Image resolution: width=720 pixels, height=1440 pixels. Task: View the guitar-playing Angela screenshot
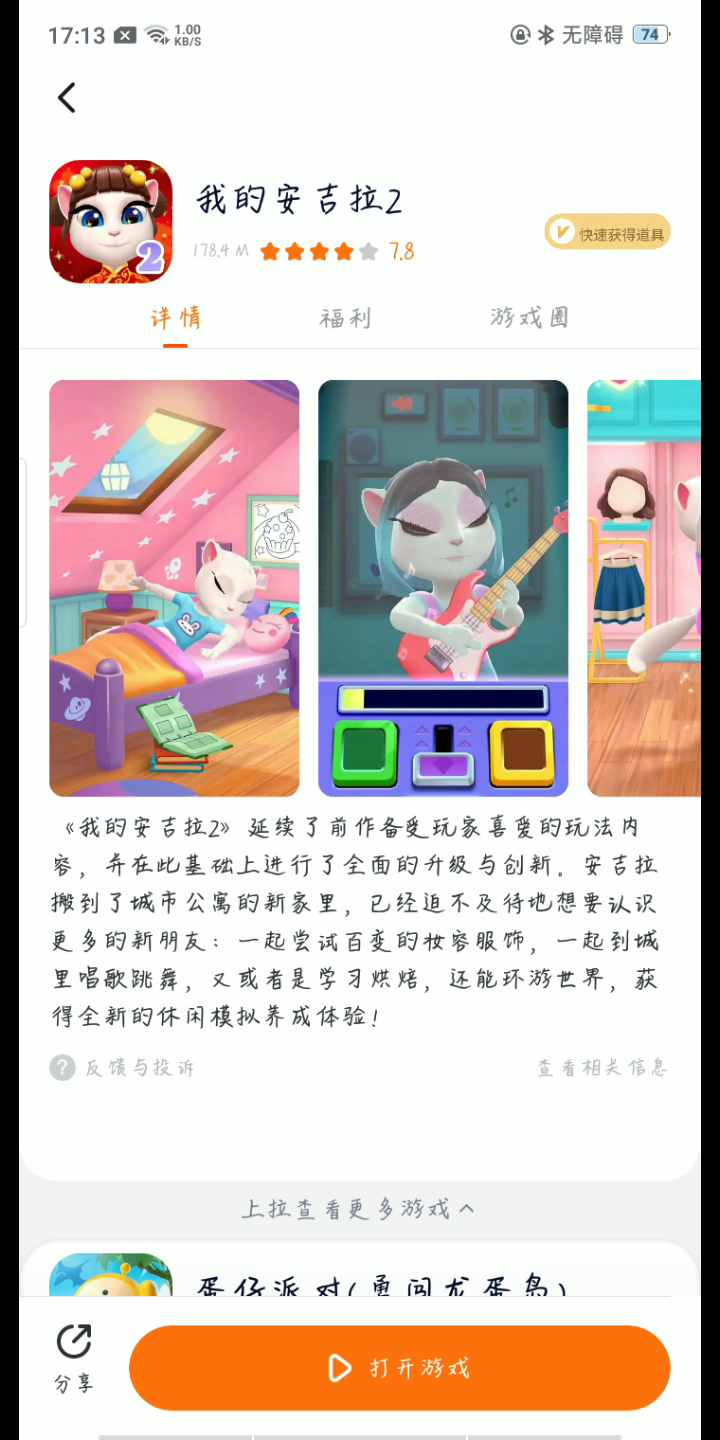coord(443,588)
